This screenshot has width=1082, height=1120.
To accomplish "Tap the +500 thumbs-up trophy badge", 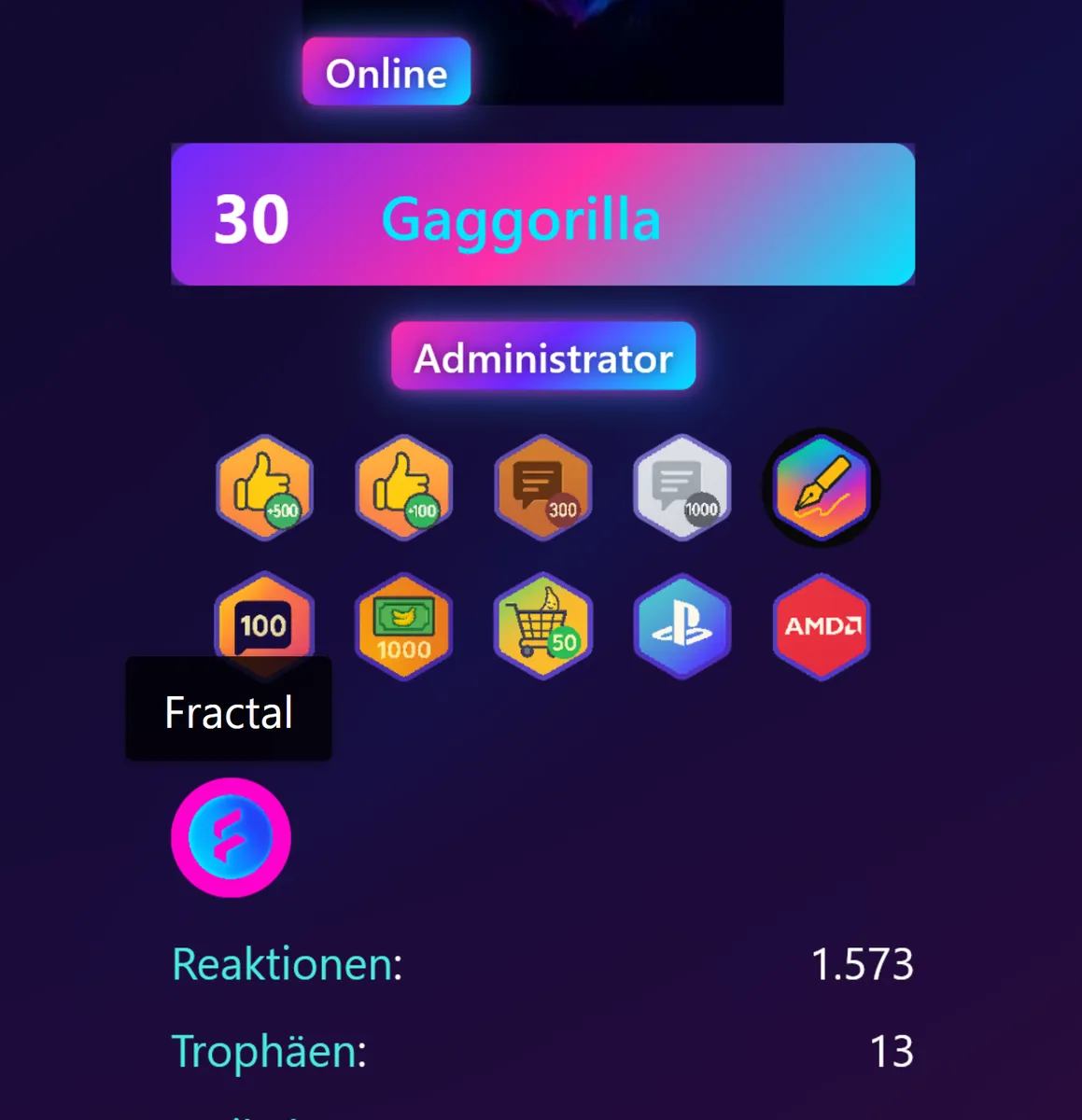I will (x=265, y=487).
